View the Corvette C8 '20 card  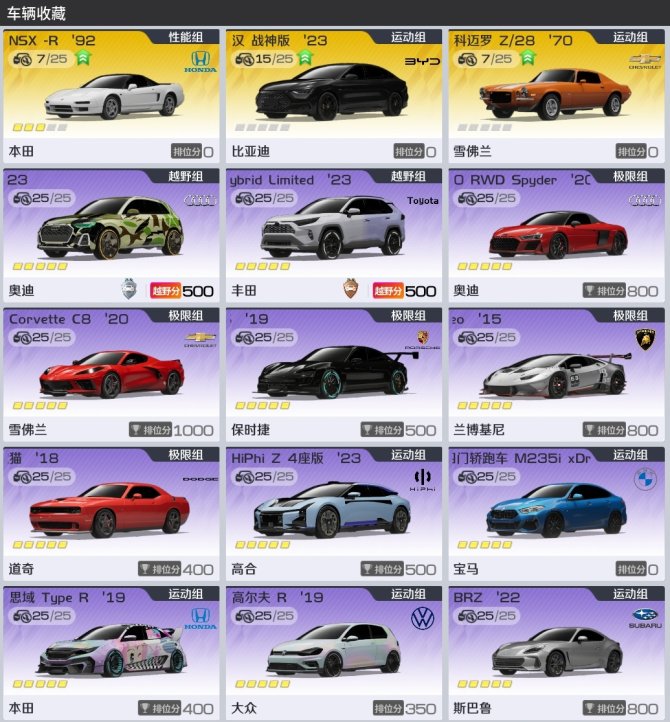click(110, 376)
